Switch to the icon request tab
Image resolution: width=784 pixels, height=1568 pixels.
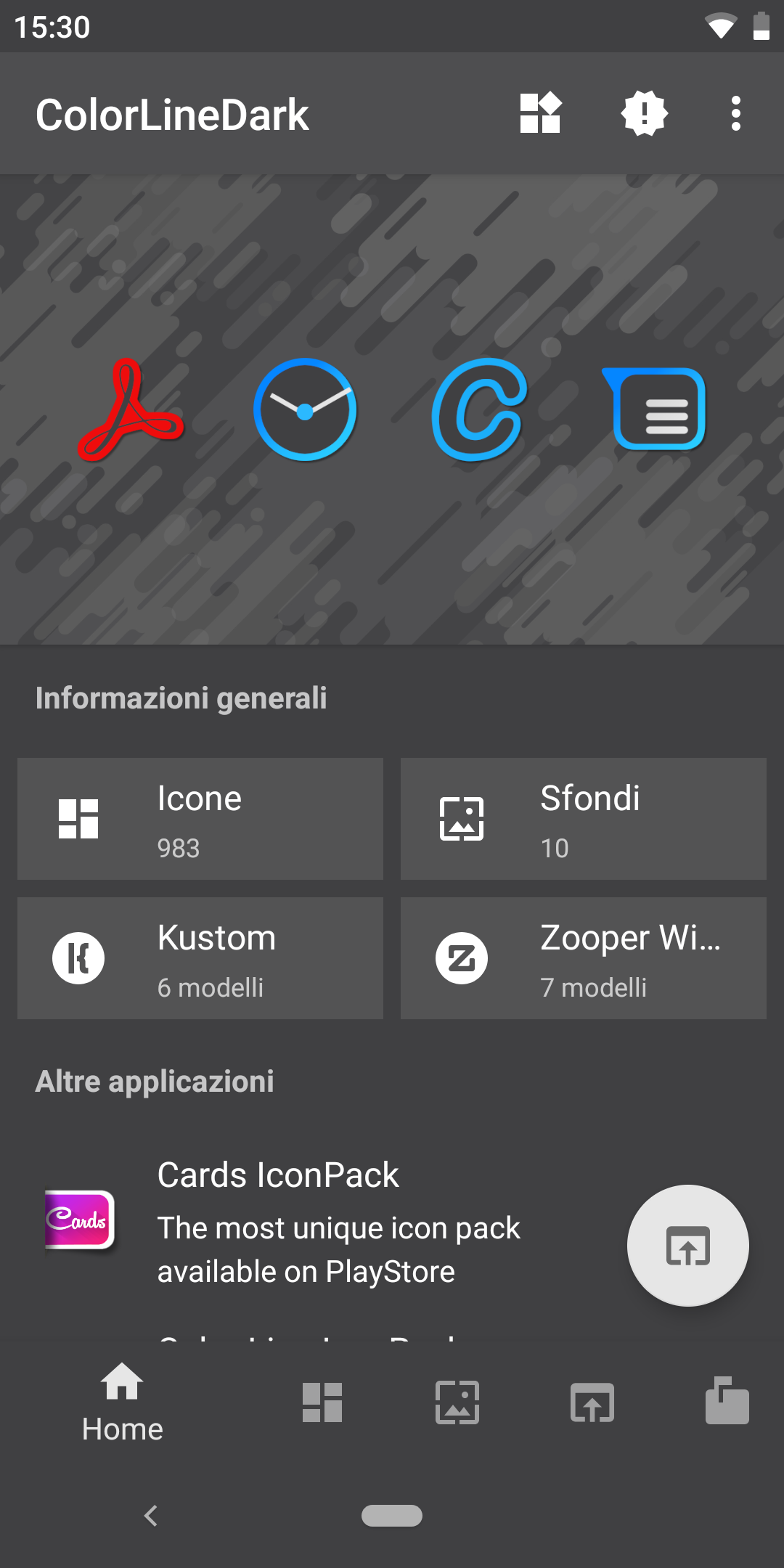[727, 1402]
